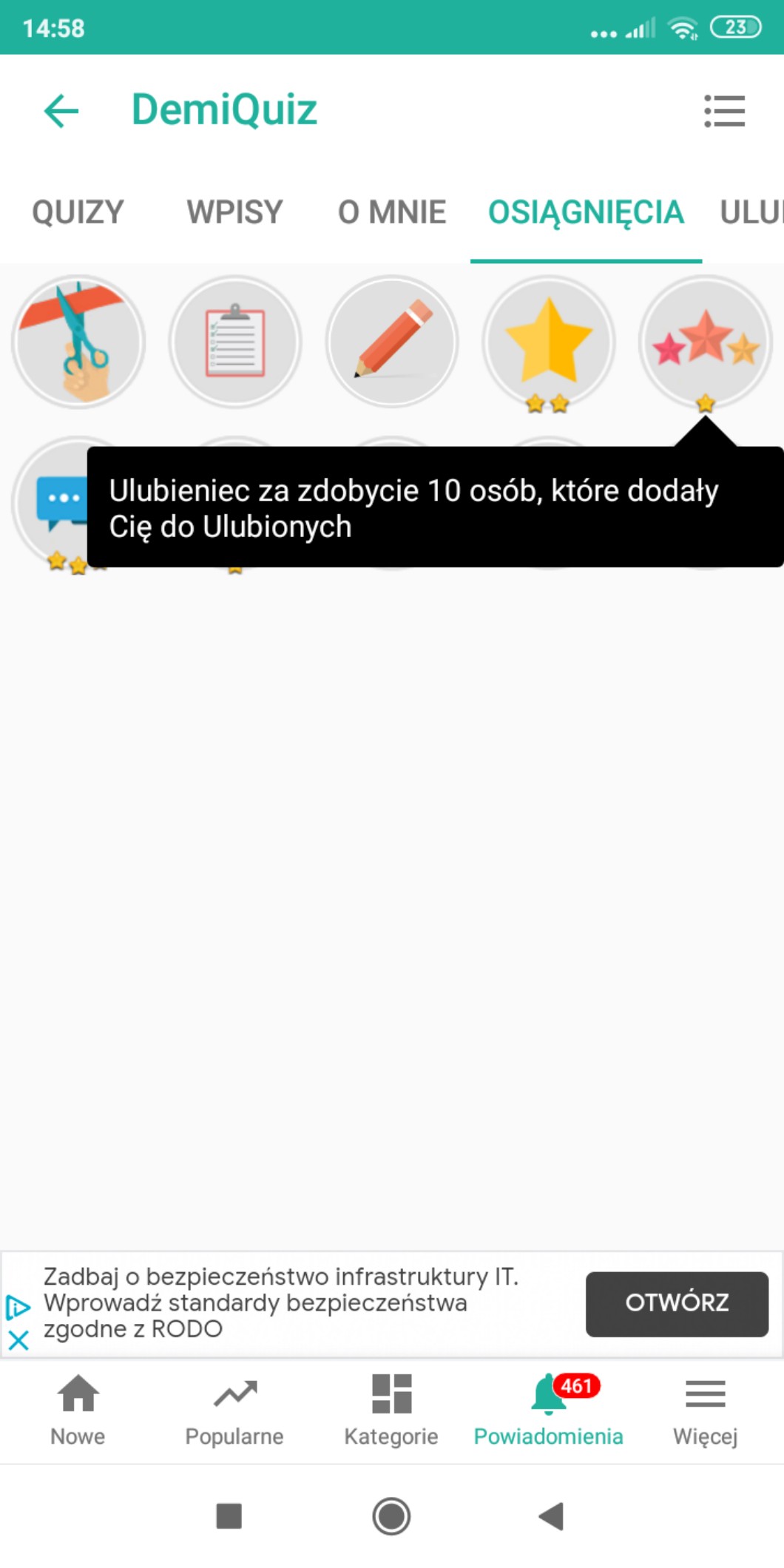Tap the clipboard achievement badge
Screen dimensions: 784x1568
(235, 342)
